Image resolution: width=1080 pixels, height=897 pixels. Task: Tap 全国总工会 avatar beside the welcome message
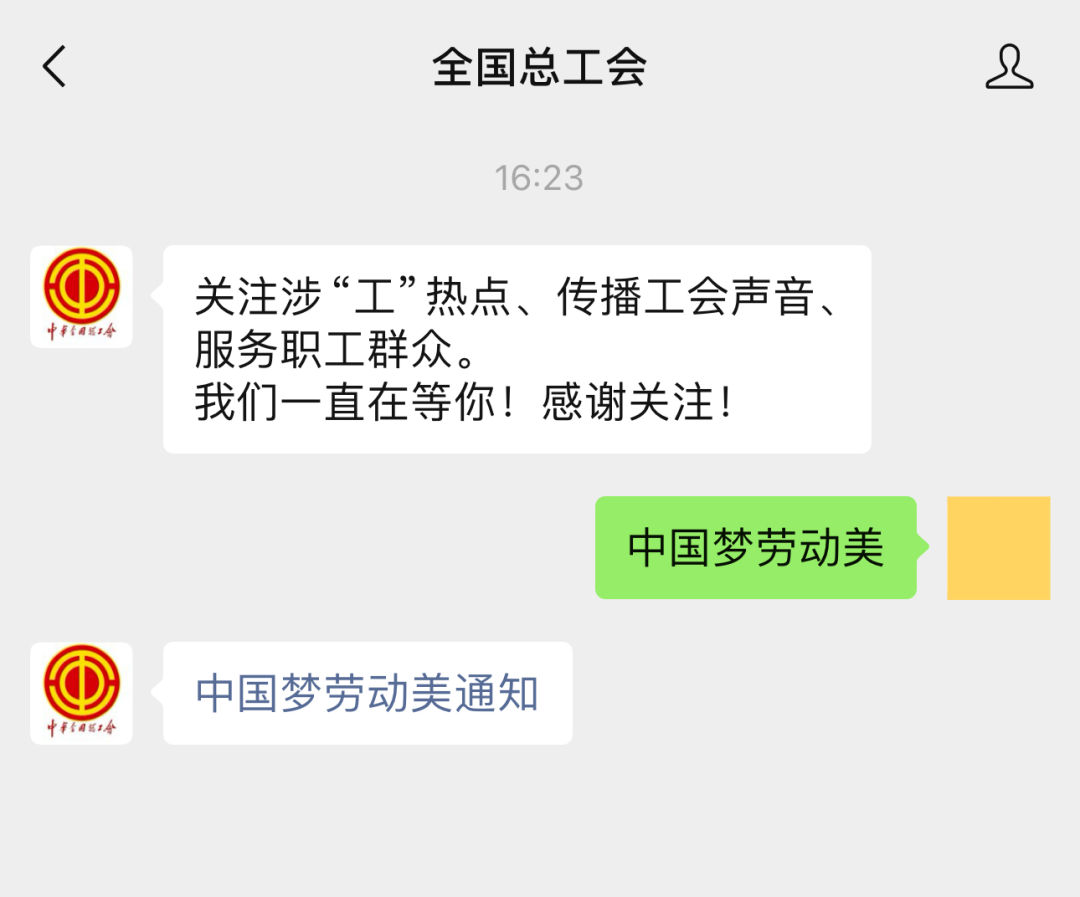coord(81,297)
